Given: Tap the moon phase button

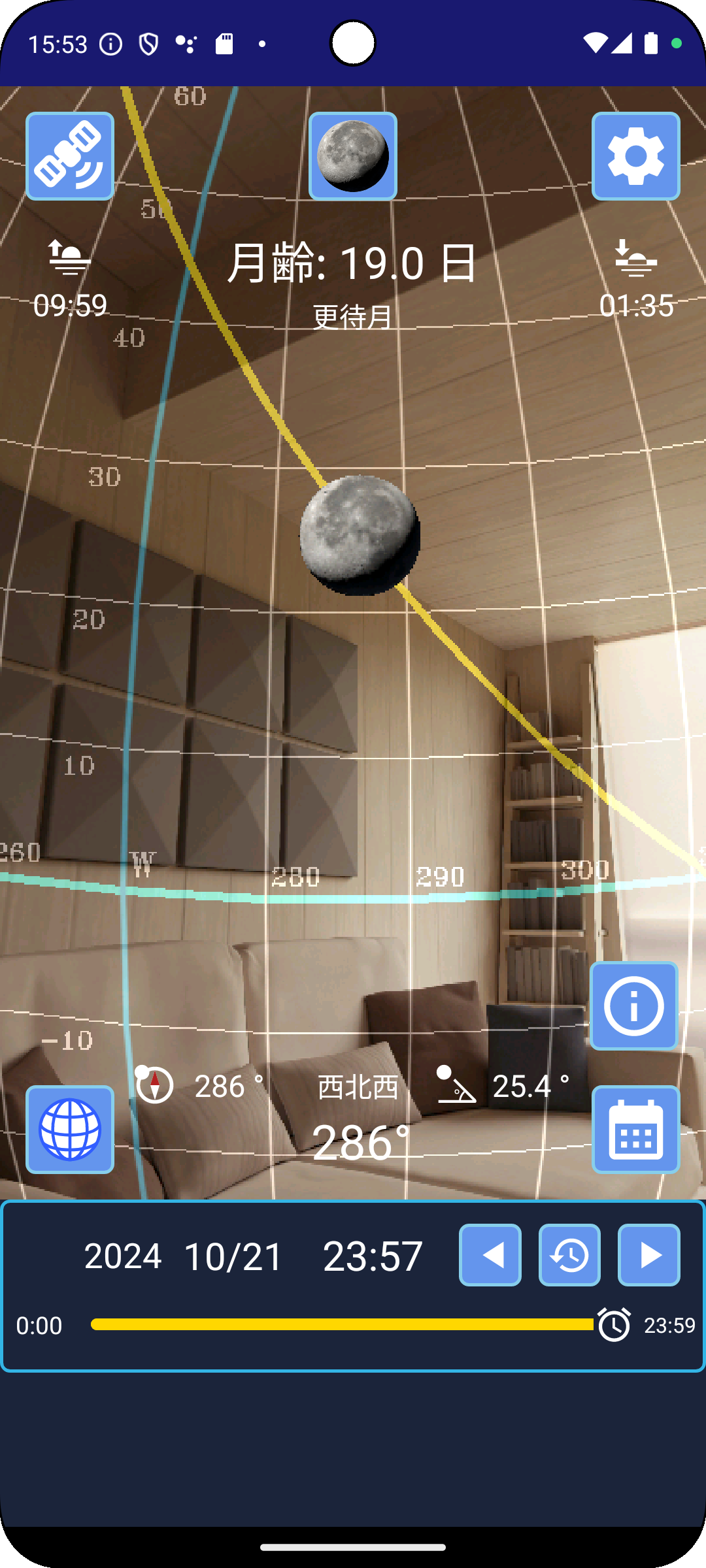Looking at the screenshot, I should point(353,156).
